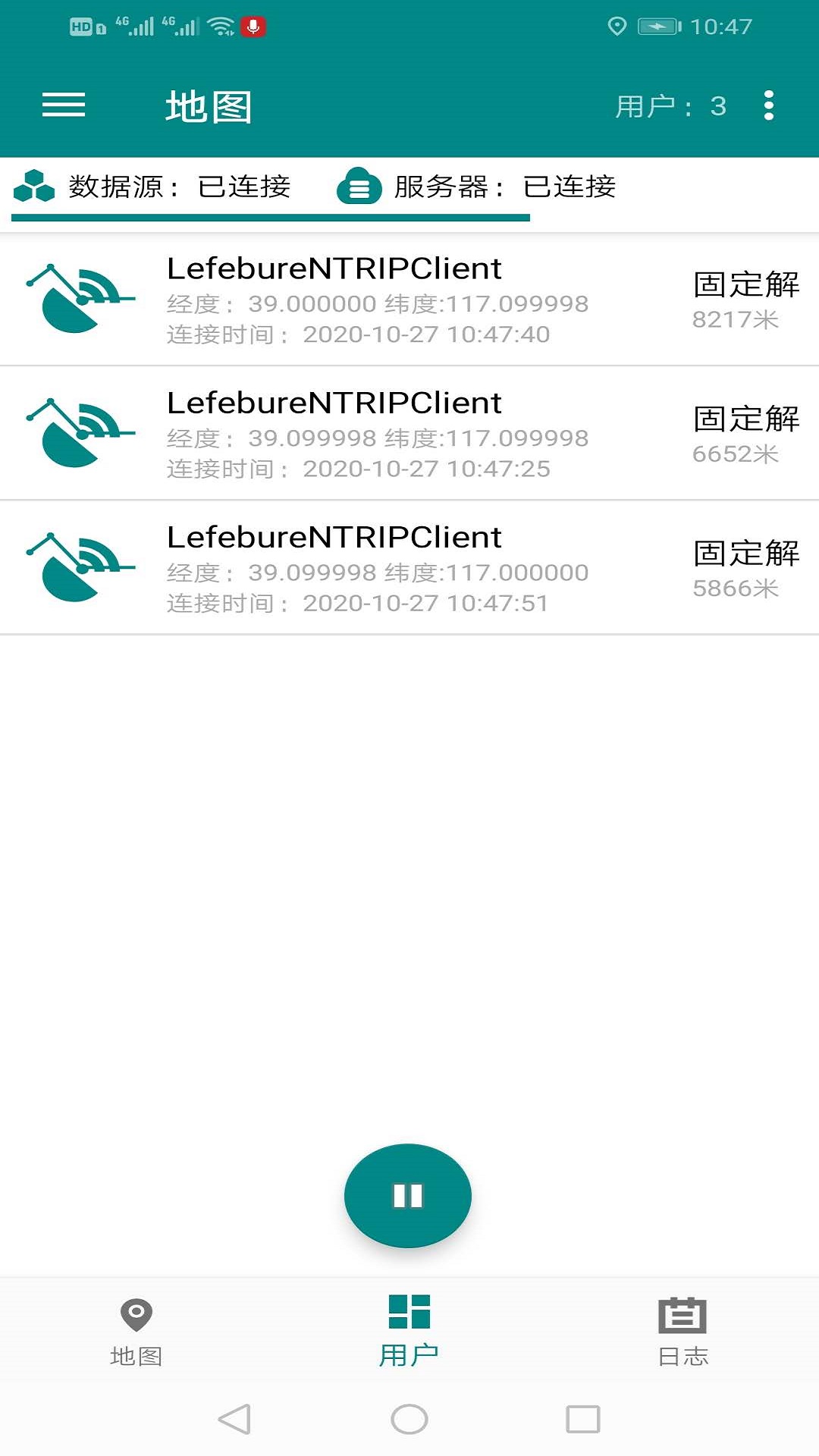
Task: Open the hamburger drawer menu
Action: pyautogui.click(x=64, y=105)
